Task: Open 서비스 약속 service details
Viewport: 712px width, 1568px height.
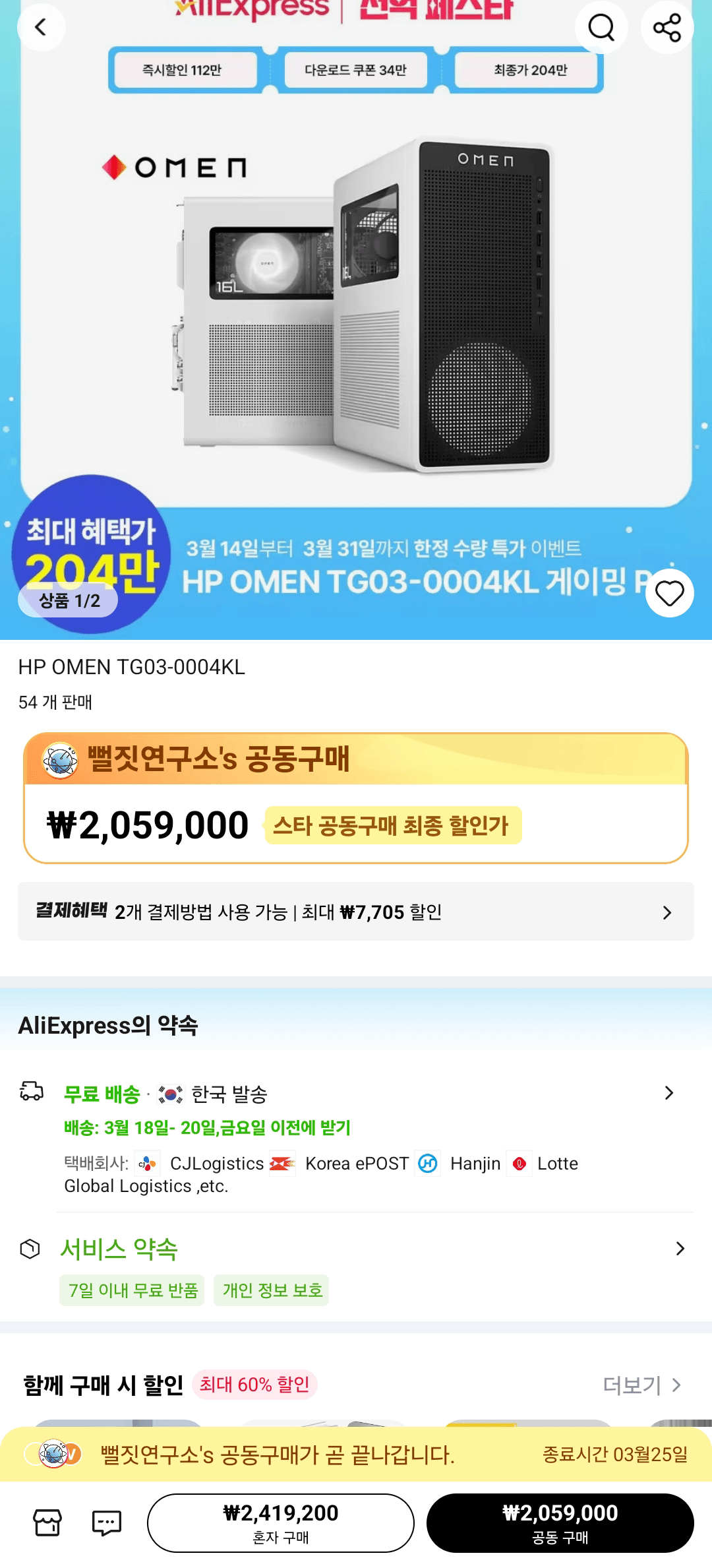Action: (x=356, y=1248)
